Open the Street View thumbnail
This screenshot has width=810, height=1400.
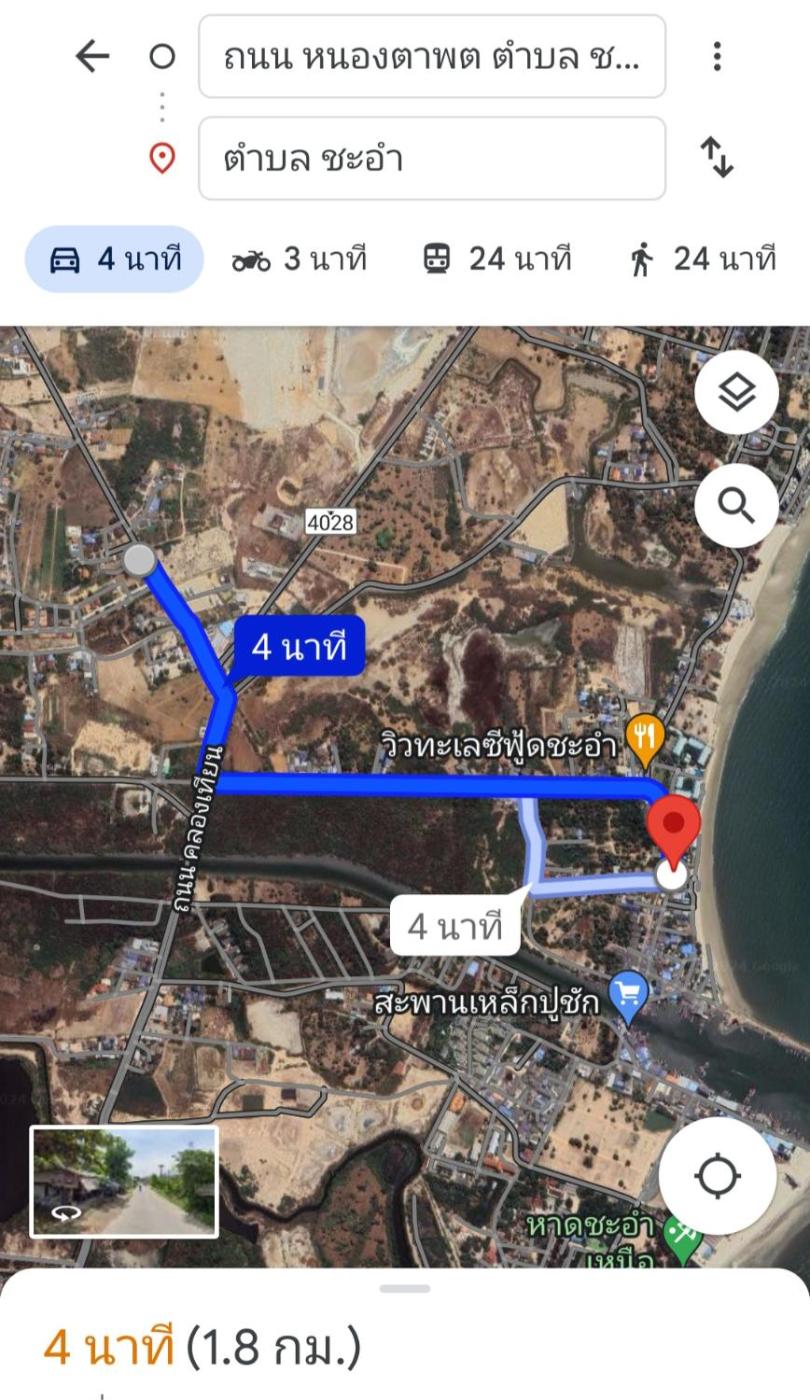pyautogui.click(x=124, y=1182)
